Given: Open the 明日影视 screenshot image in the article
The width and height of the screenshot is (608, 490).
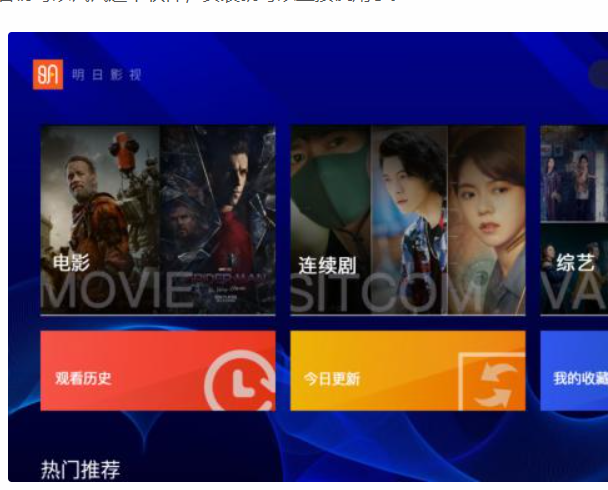Looking at the screenshot, I should tap(307, 258).
